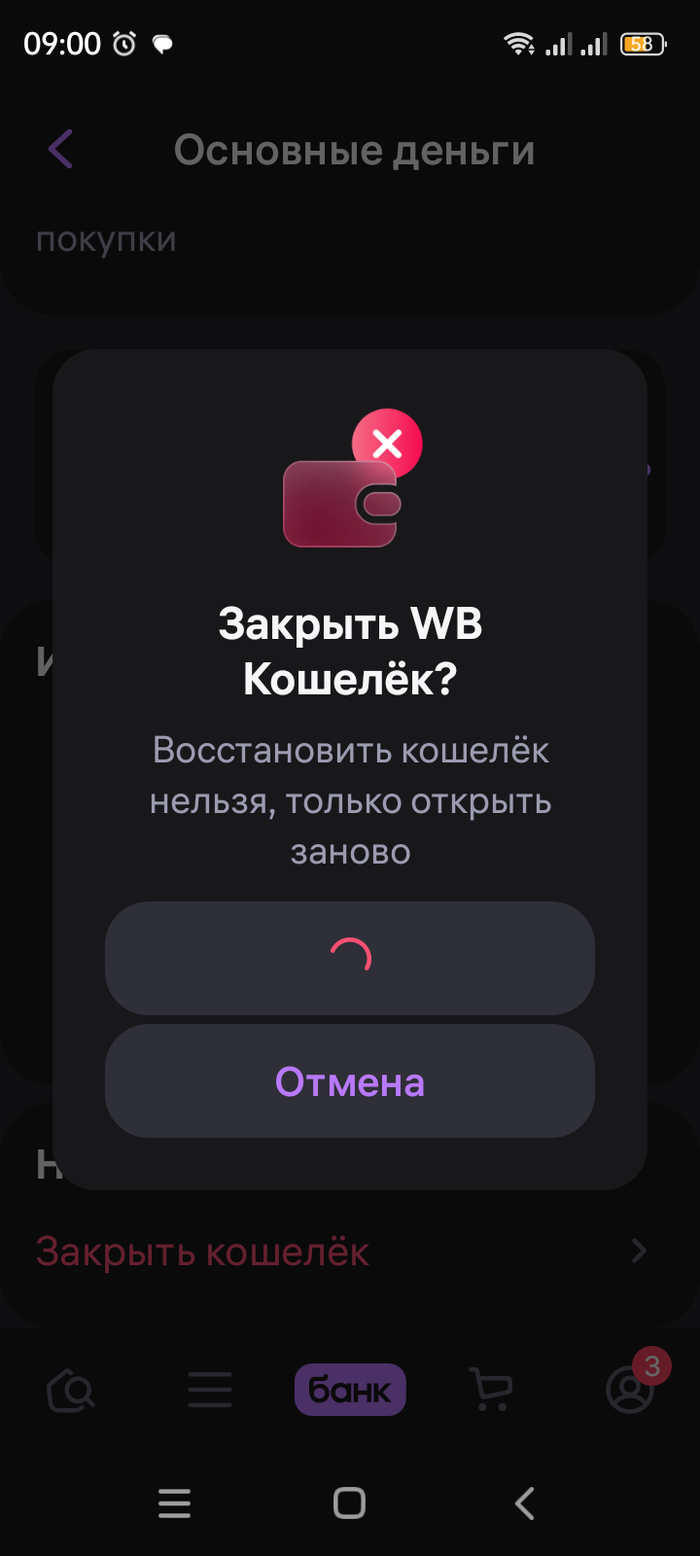Open the system recent apps button

[174, 1503]
